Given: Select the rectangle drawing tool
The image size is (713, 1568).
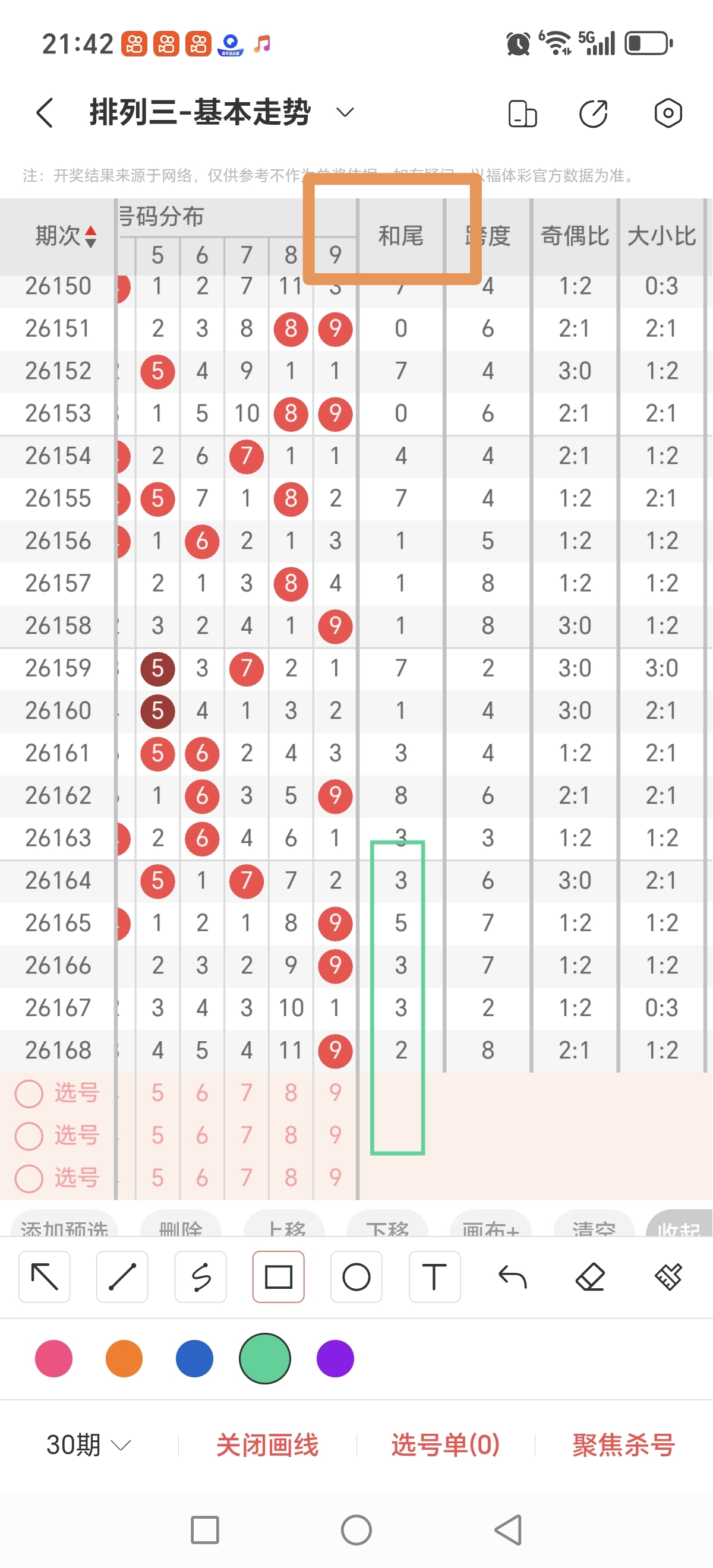Looking at the screenshot, I should click(x=278, y=1276).
